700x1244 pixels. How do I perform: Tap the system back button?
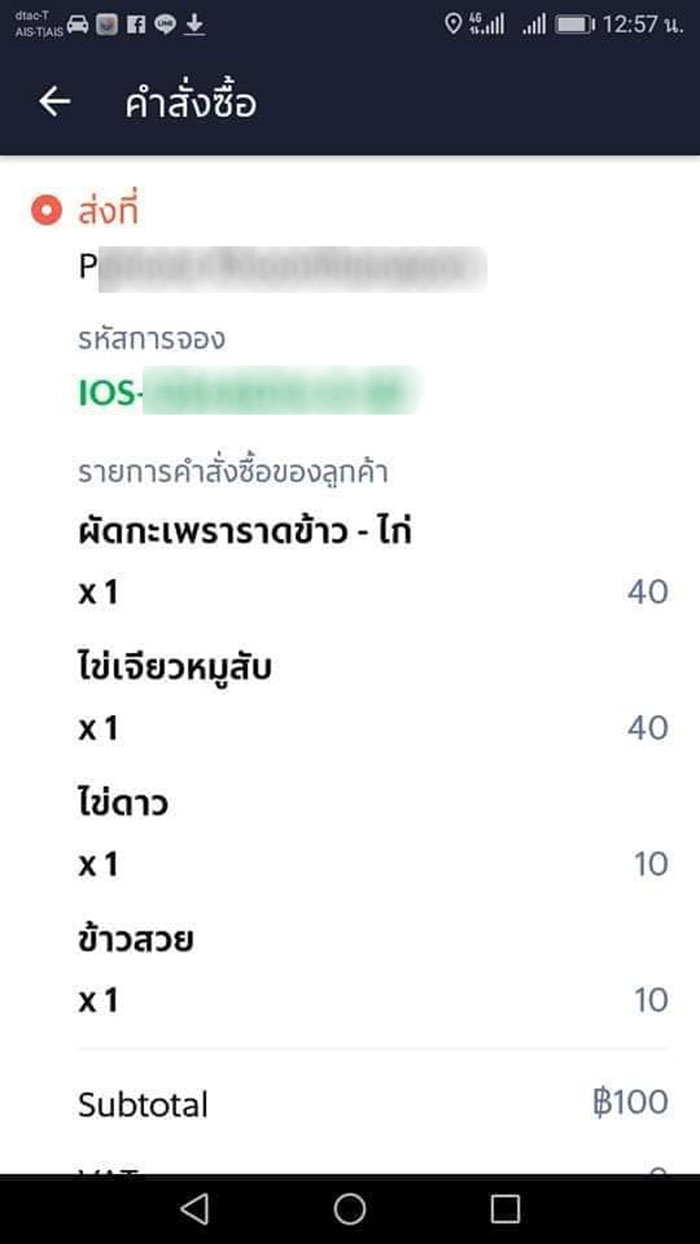[195, 1209]
